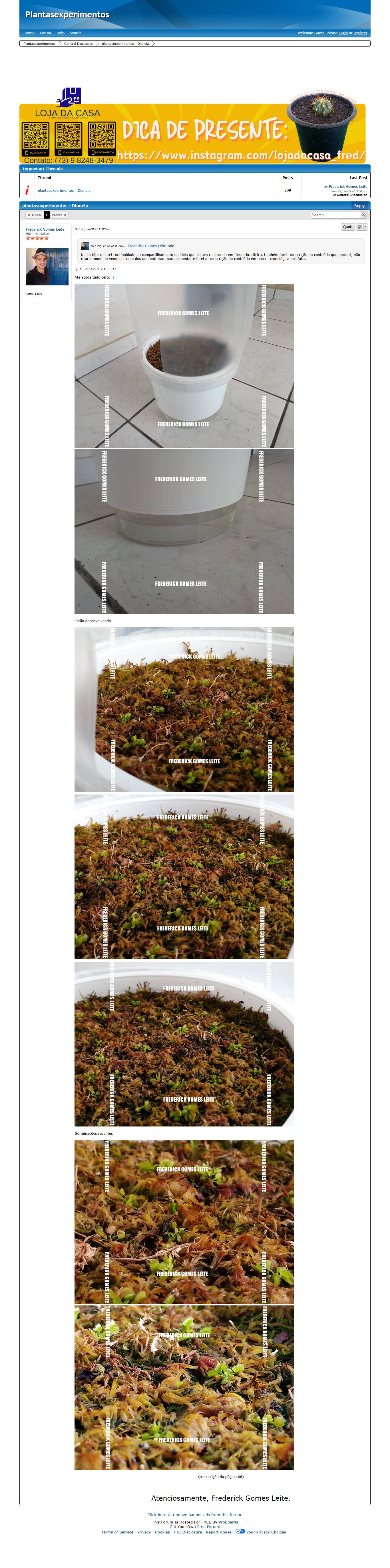Go to Prev page of thread

click(34, 215)
